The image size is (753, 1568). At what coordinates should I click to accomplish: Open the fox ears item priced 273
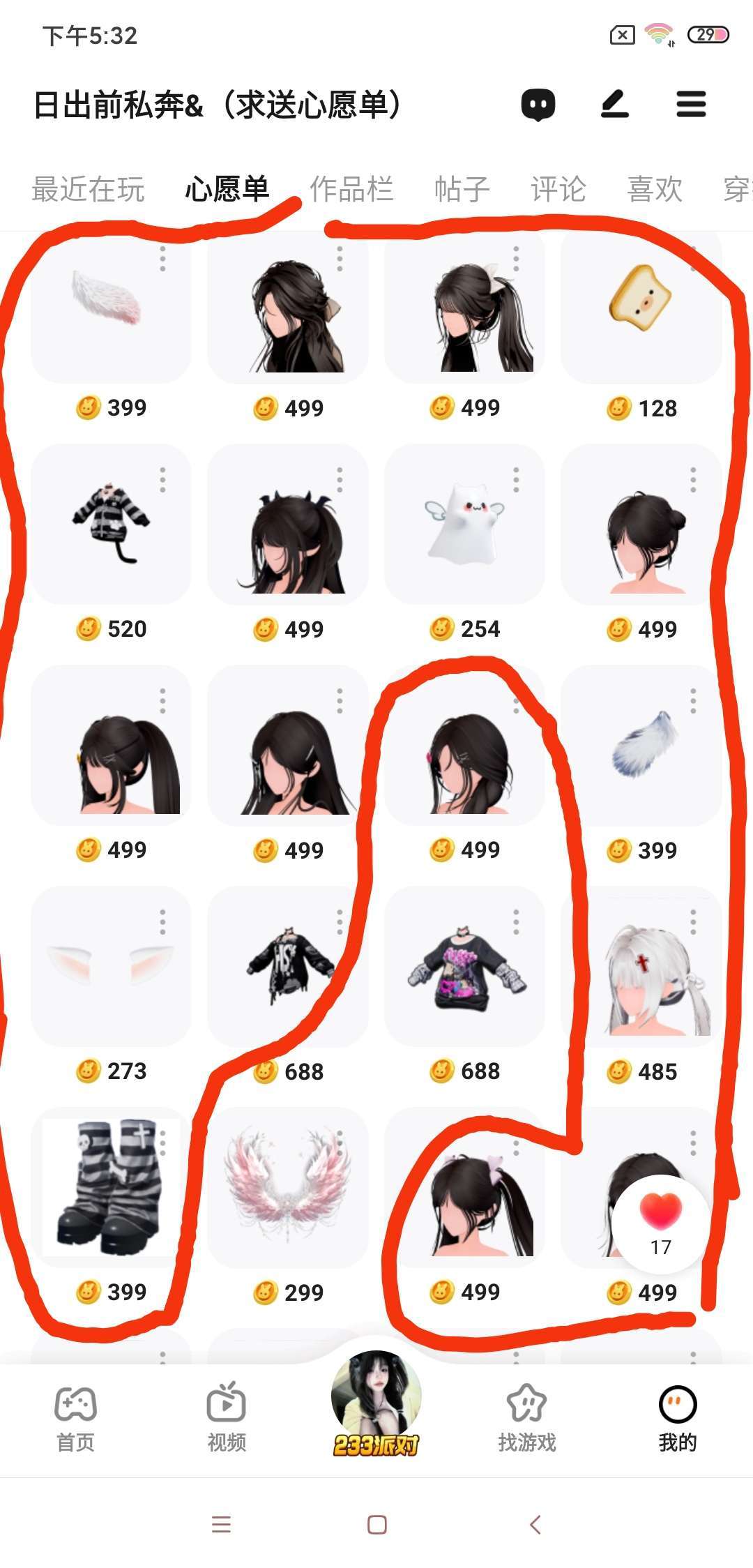(111, 966)
